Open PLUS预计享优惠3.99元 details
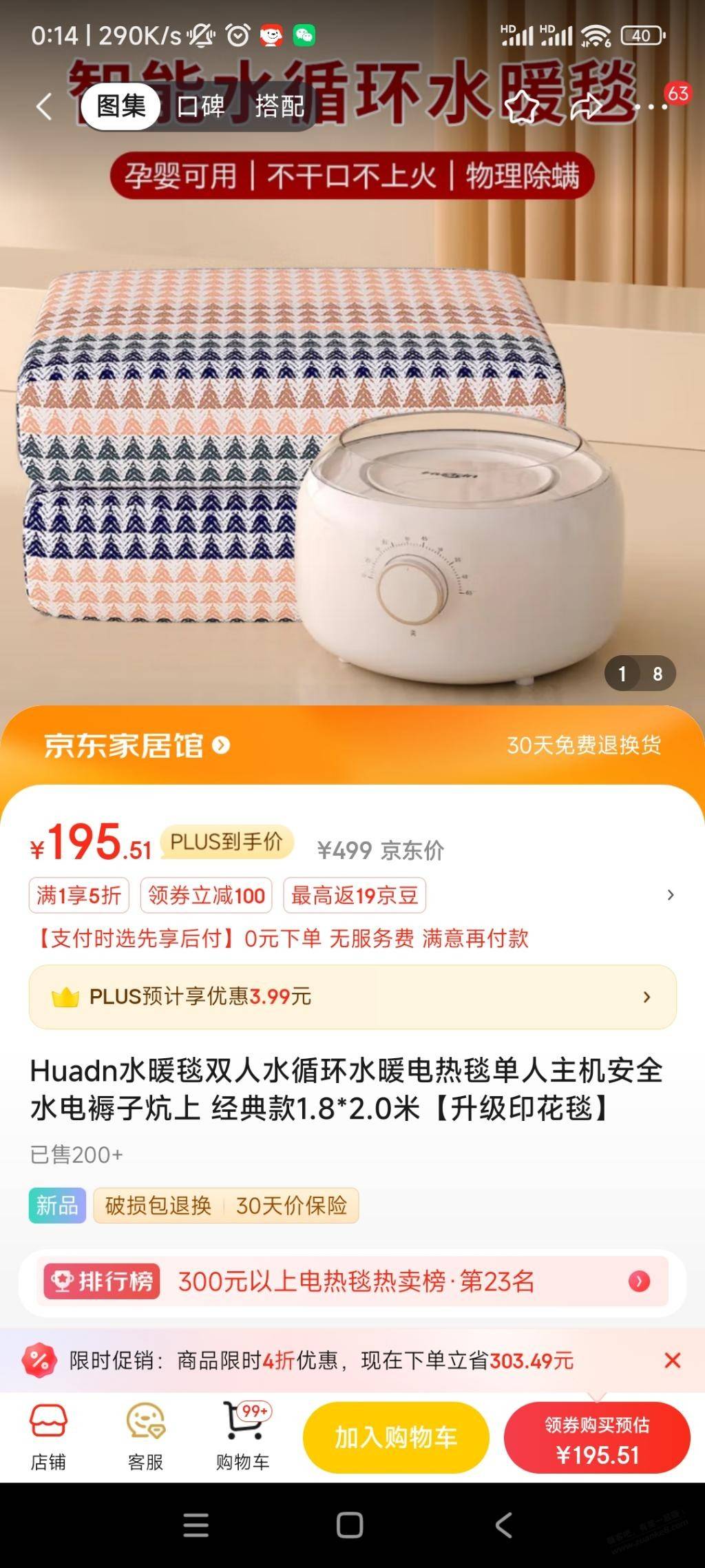The width and height of the screenshot is (705, 1568). [x=352, y=997]
